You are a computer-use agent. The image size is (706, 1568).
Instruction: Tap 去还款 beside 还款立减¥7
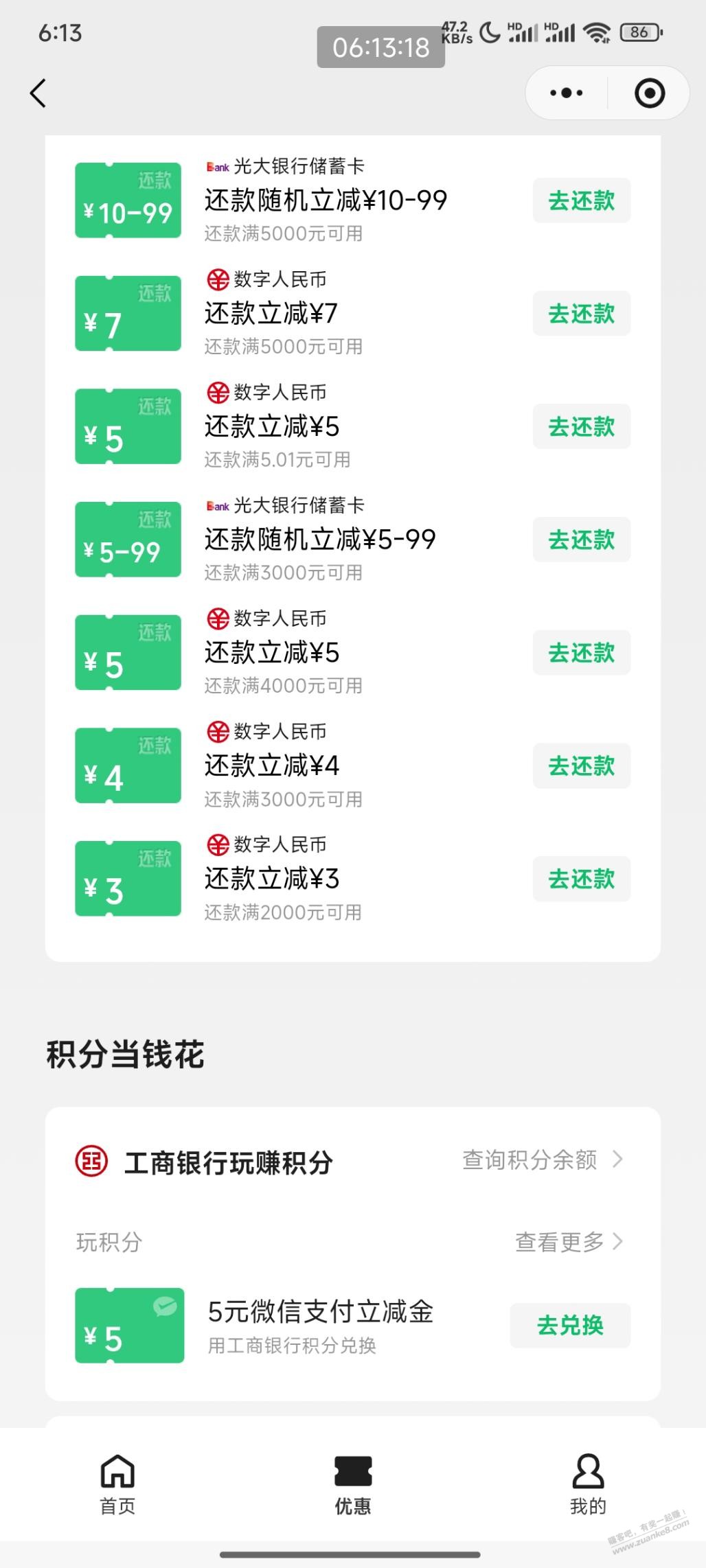(x=582, y=313)
